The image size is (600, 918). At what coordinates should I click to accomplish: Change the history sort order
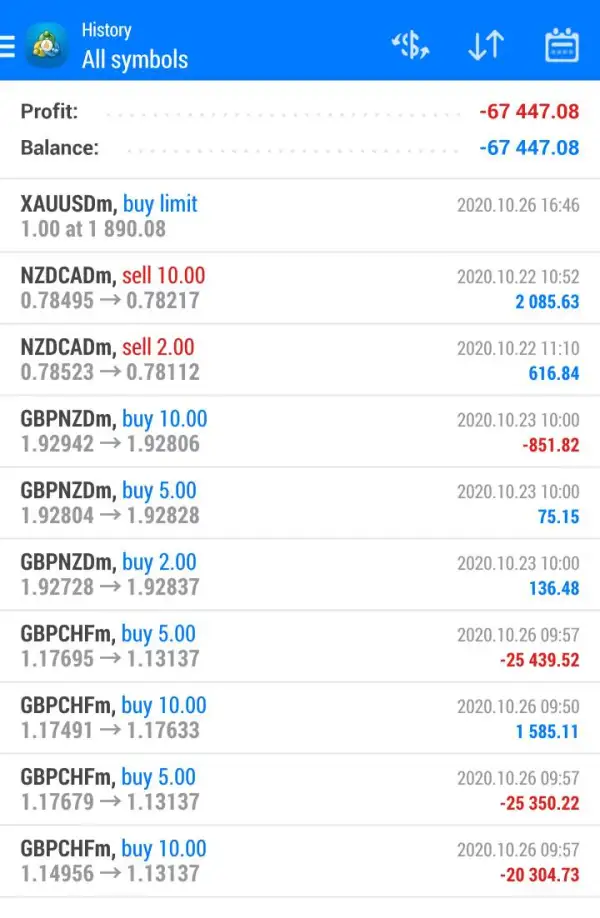coord(486,46)
